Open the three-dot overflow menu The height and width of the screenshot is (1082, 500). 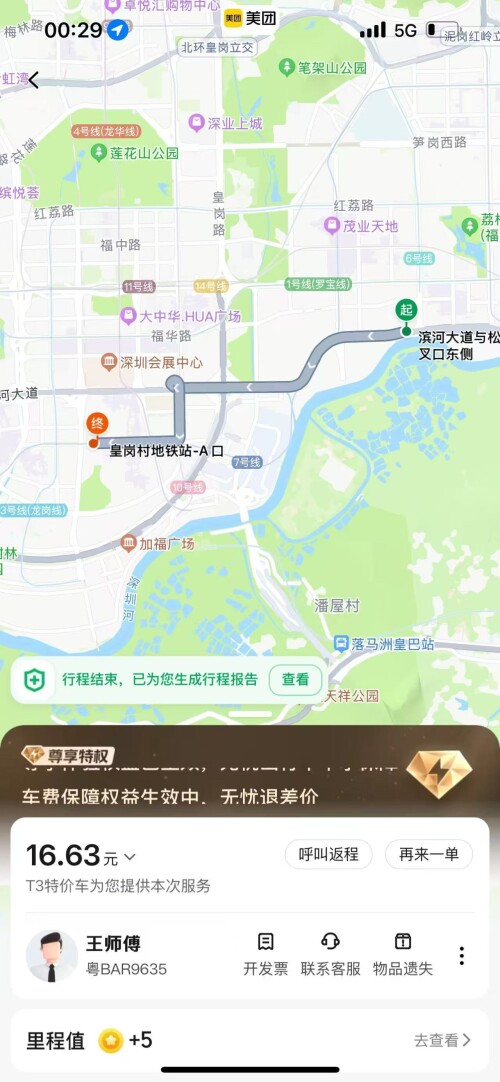coord(461,956)
